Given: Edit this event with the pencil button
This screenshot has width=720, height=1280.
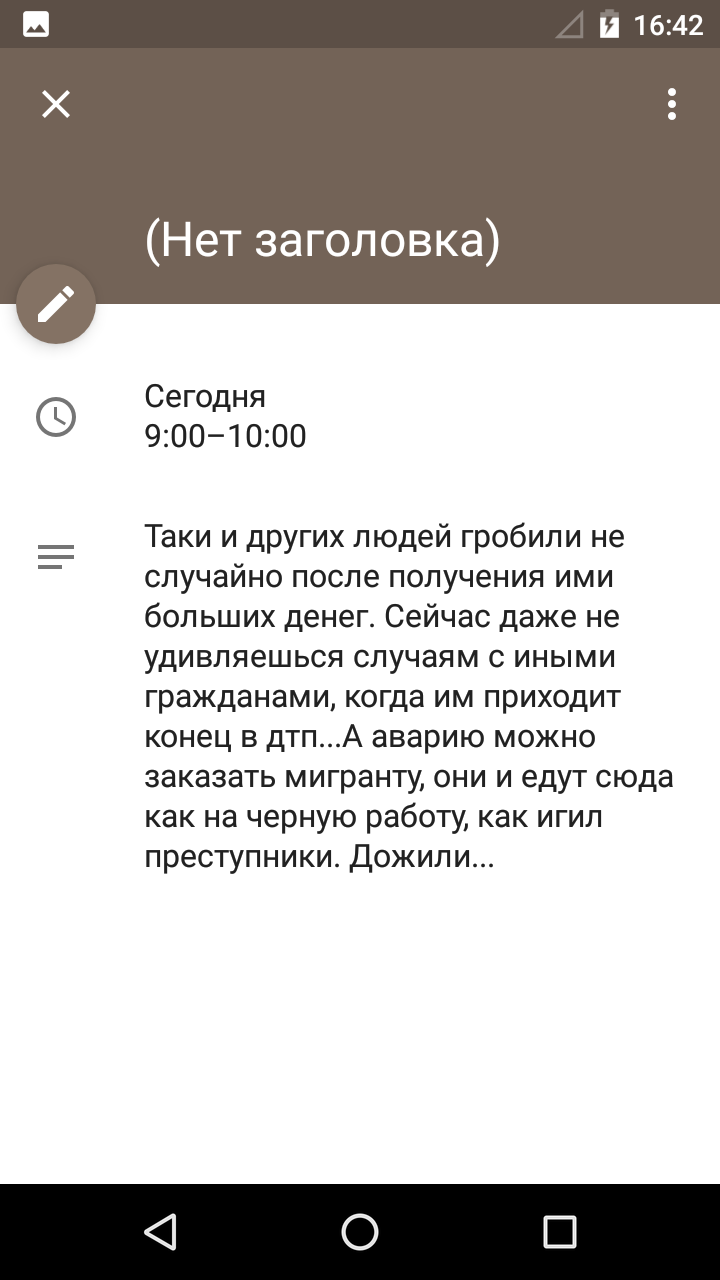Looking at the screenshot, I should pyautogui.click(x=56, y=304).
